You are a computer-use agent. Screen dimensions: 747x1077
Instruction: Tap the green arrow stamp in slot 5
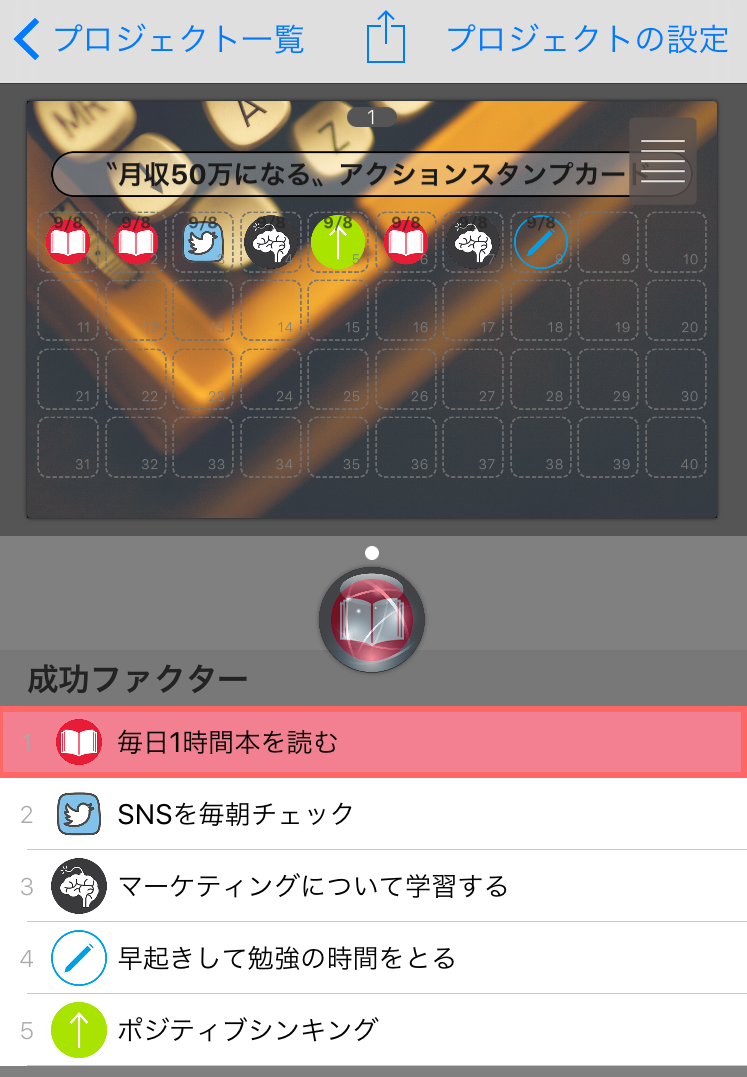pos(338,242)
